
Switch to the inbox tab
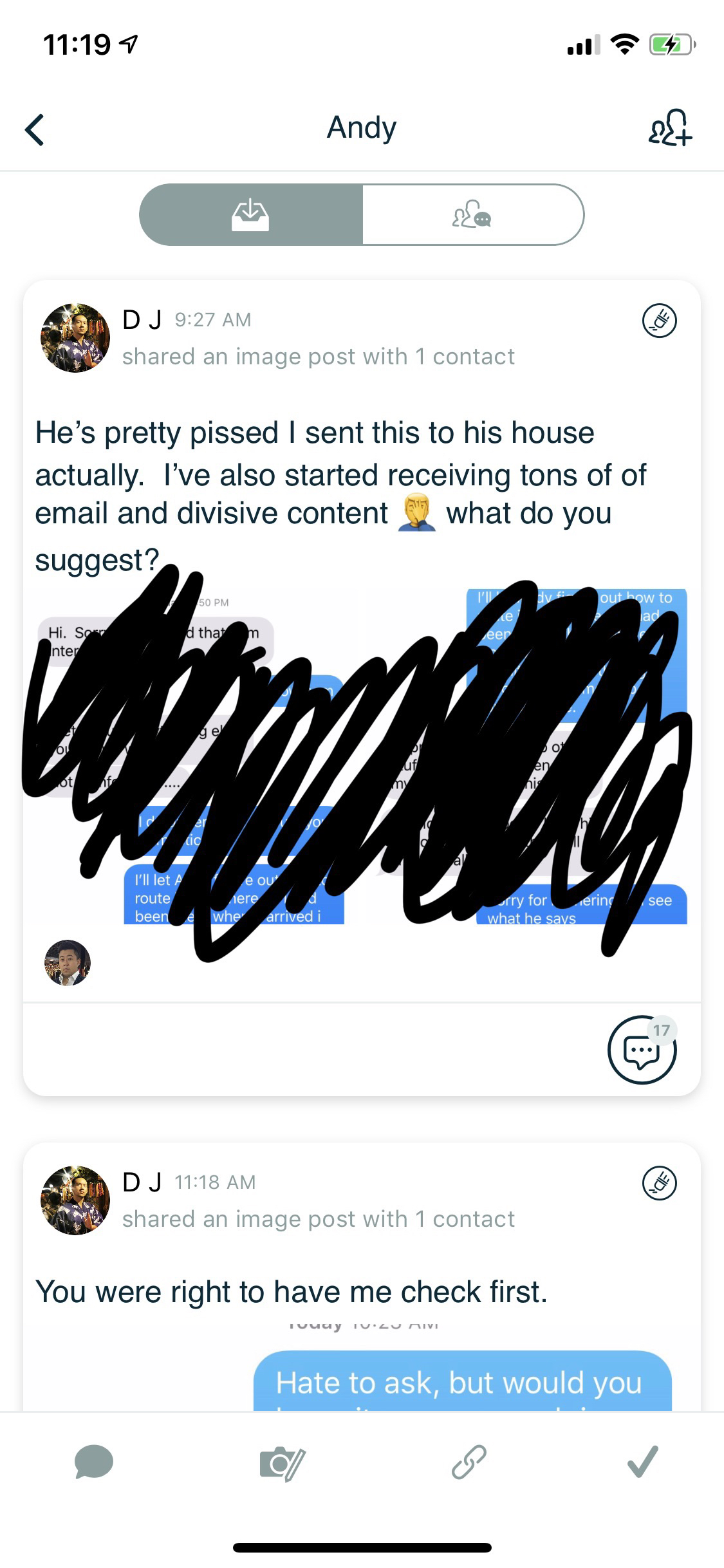251,214
